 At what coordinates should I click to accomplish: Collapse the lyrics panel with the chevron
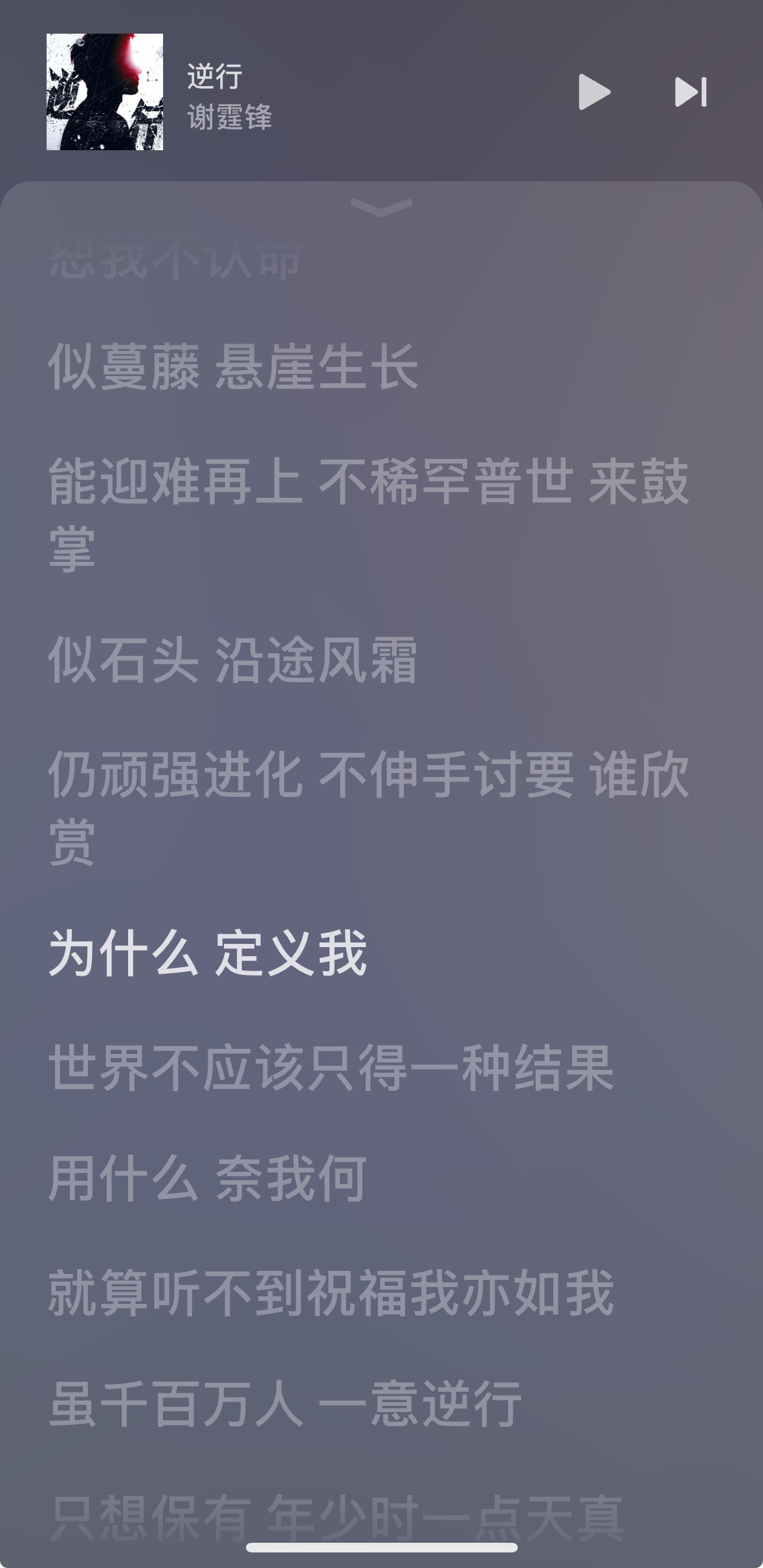coord(381,207)
